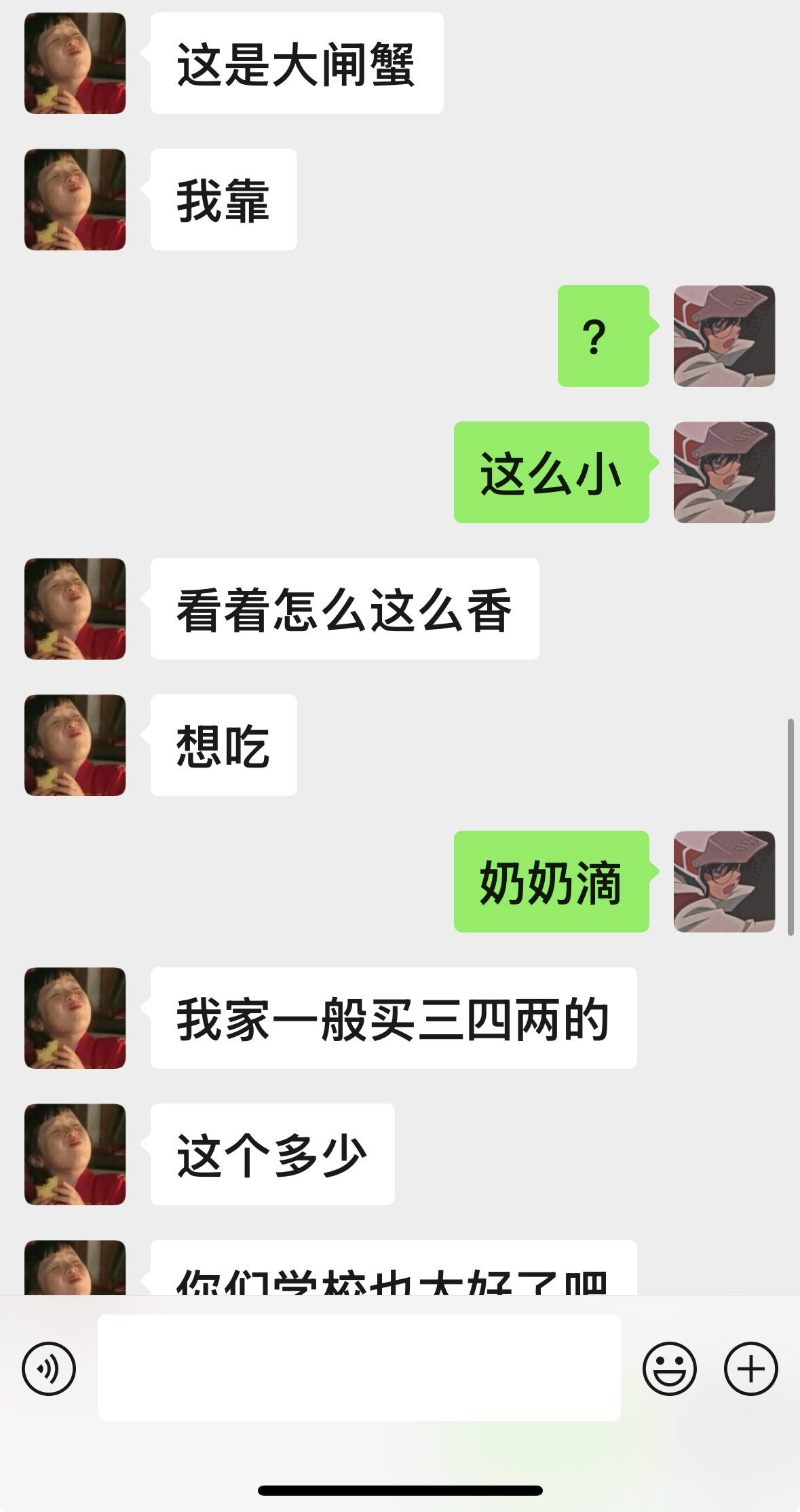Tap contact avatar beside 这是大闸蟹
Viewport: 800px width, 1512px height.
pos(75,63)
